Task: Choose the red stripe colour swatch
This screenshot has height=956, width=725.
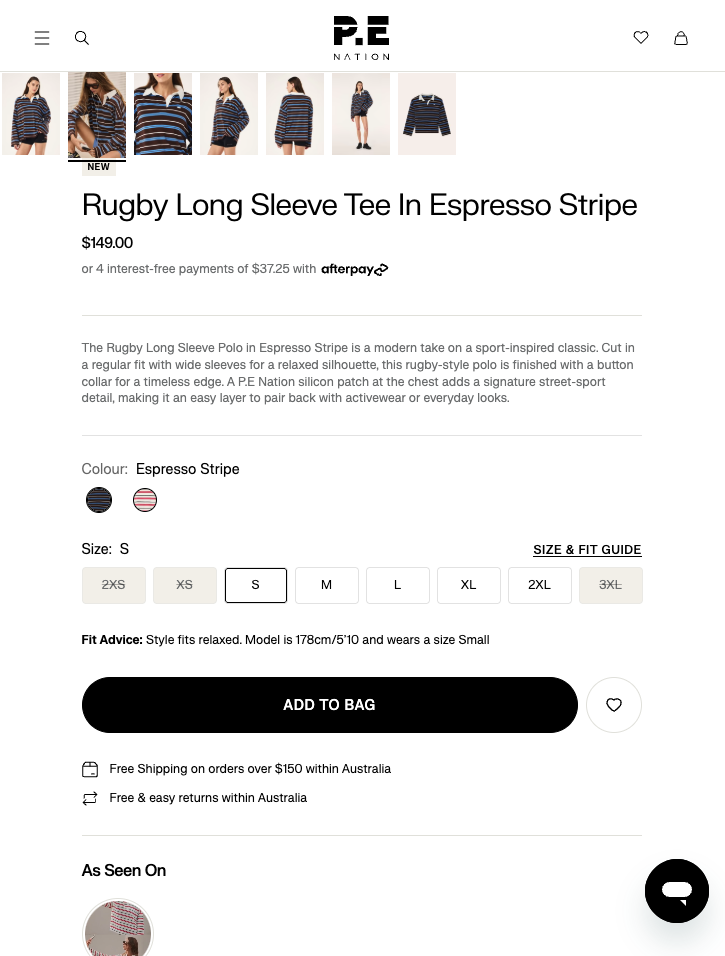Action: tap(145, 500)
